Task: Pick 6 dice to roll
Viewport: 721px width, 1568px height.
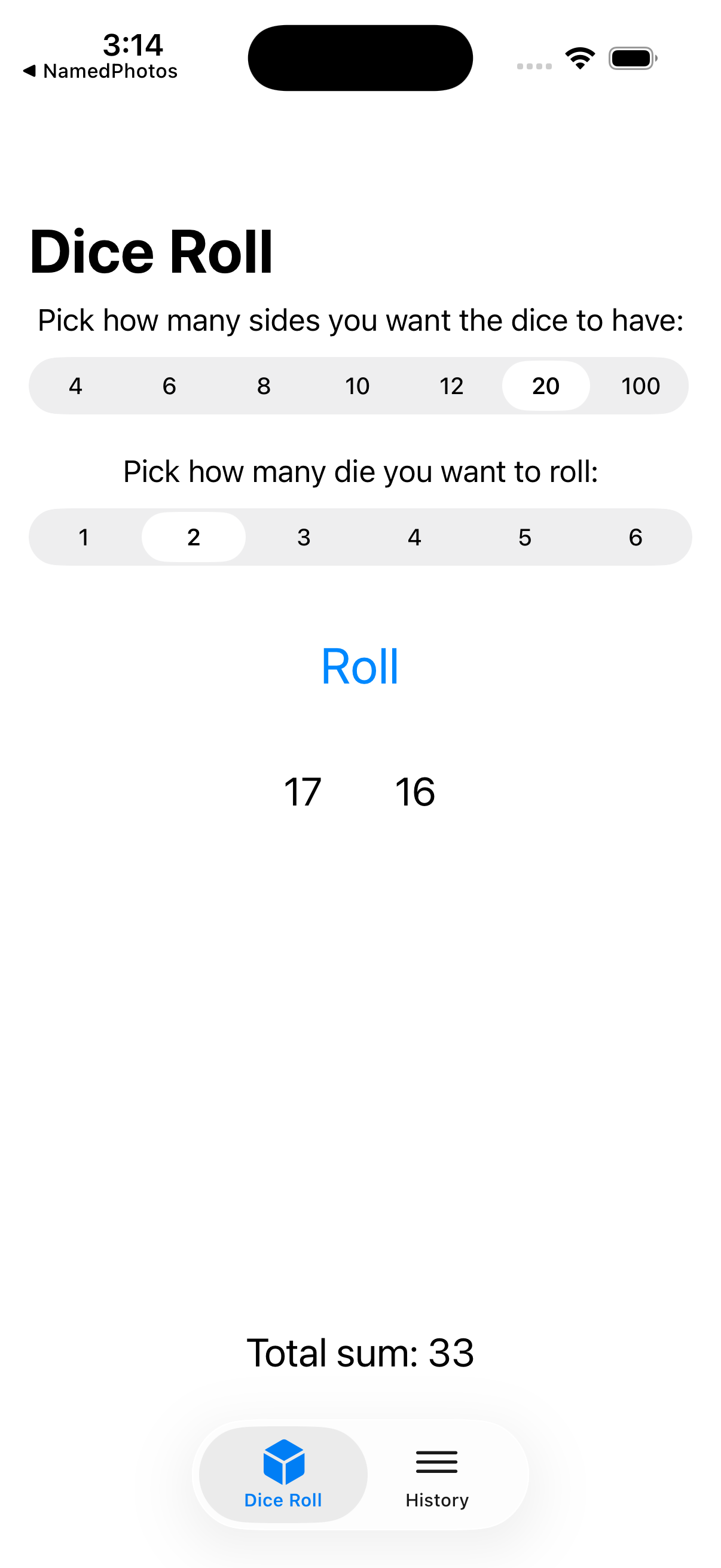Action: [x=636, y=537]
